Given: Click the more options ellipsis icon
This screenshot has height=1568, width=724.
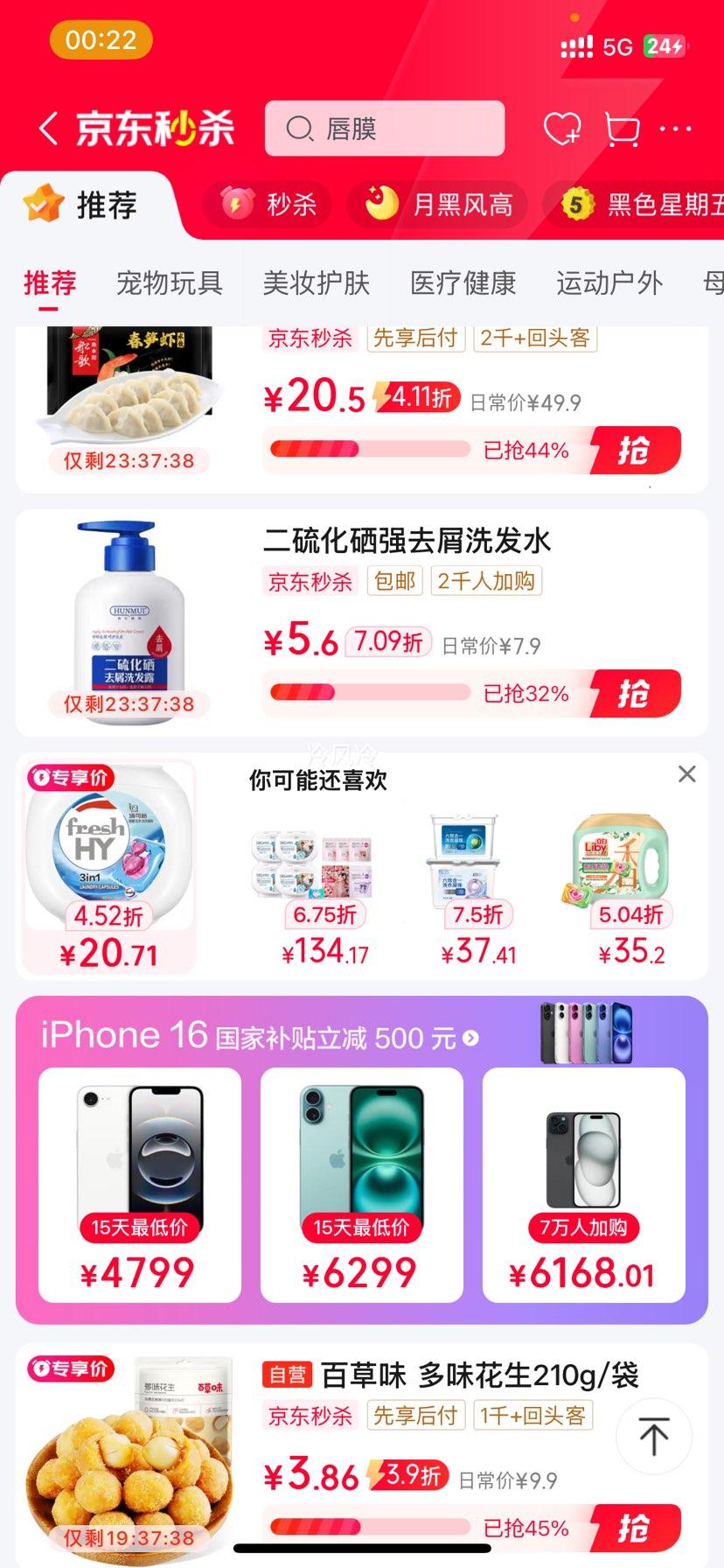Looking at the screenshot, I should point(676,129).
